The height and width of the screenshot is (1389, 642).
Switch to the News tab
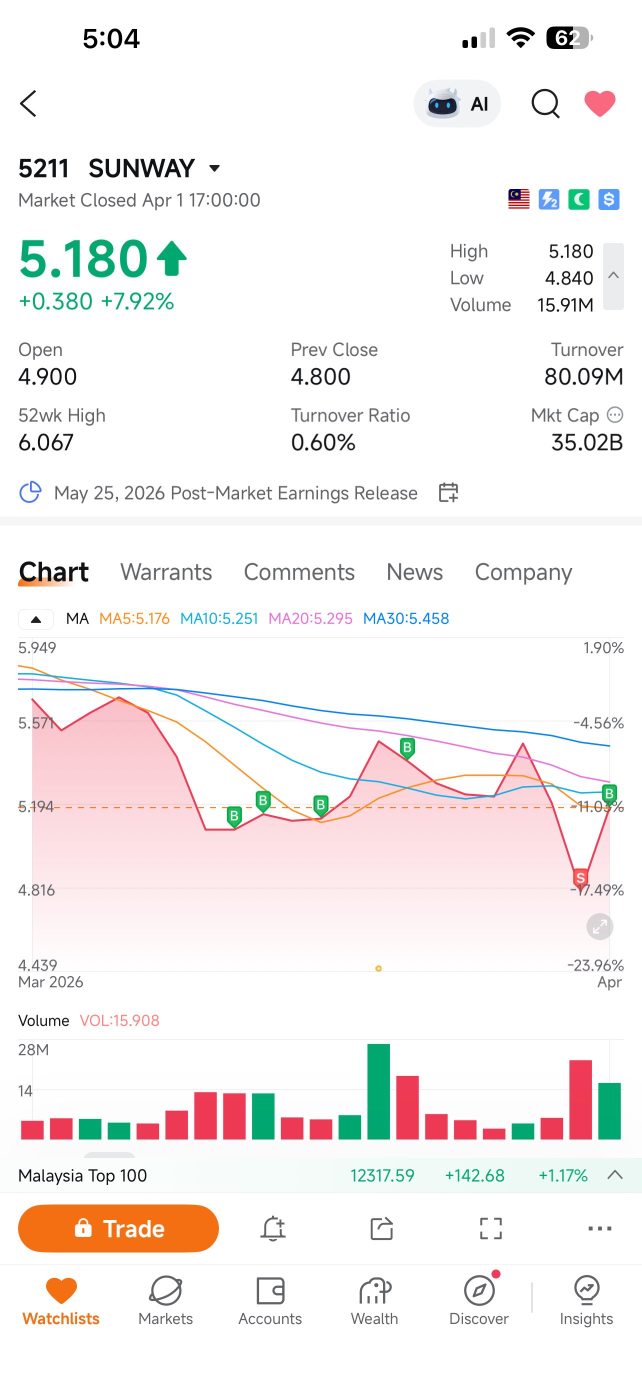tap(414, 572)
